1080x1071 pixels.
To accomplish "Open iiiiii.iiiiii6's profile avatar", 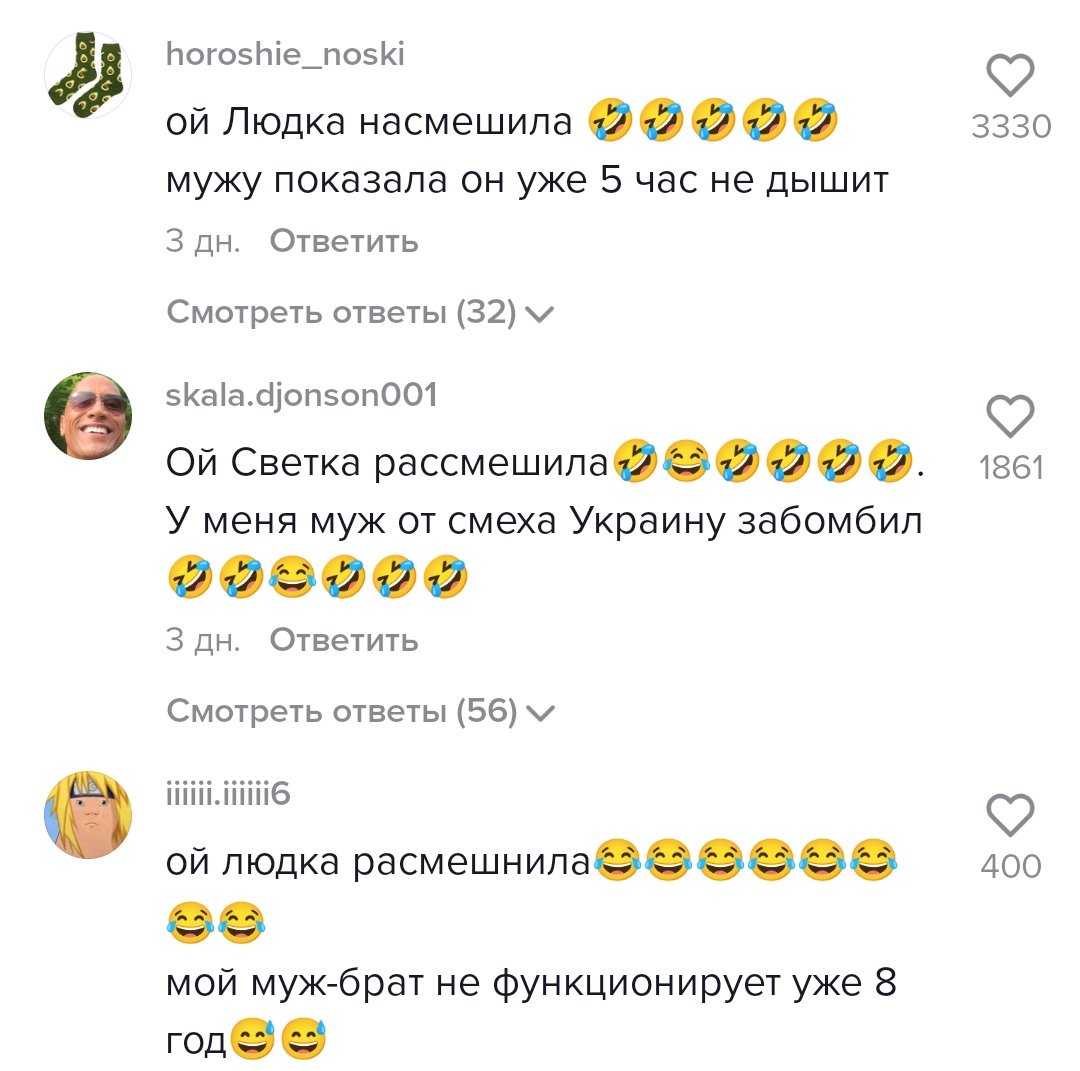I will [88, 814].
